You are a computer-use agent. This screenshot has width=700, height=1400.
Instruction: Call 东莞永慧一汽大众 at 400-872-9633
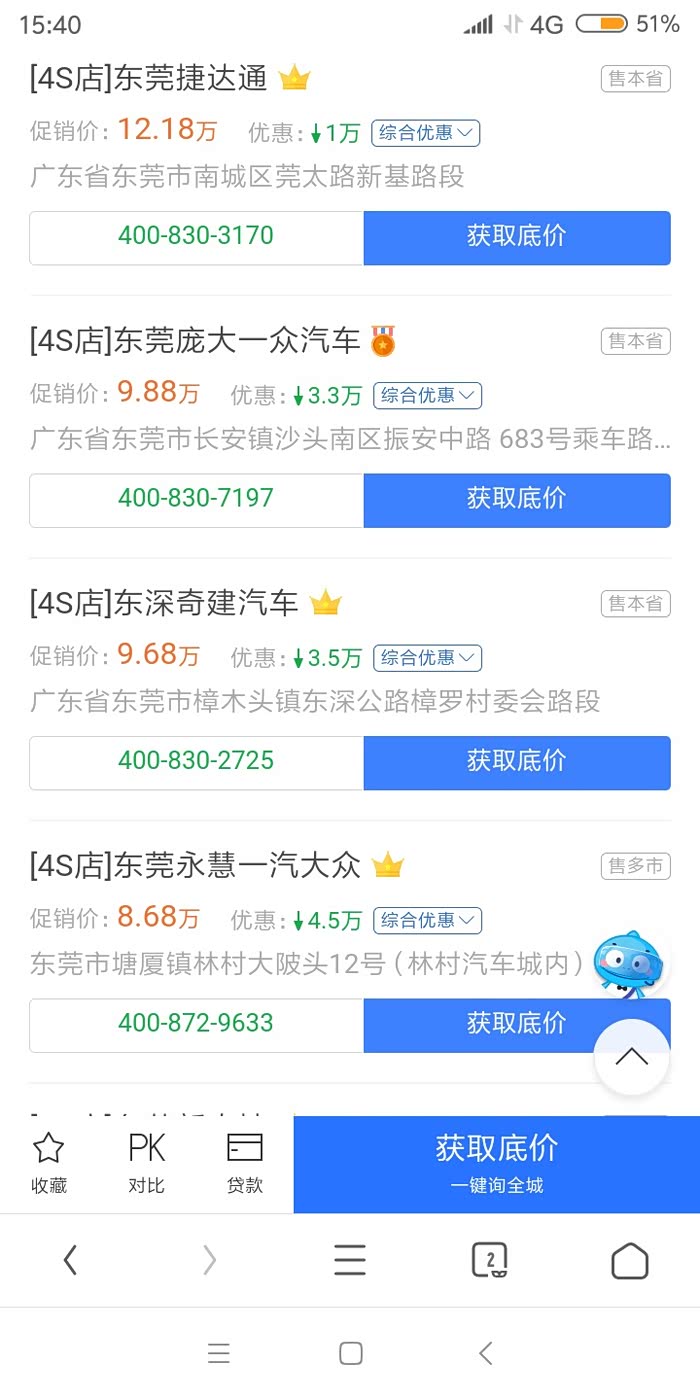196,1023
